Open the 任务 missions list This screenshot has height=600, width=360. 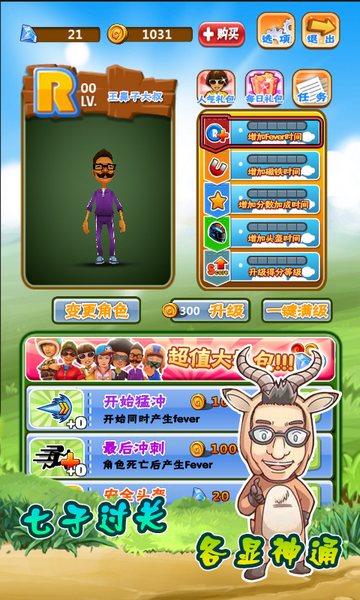click(312, 88)
